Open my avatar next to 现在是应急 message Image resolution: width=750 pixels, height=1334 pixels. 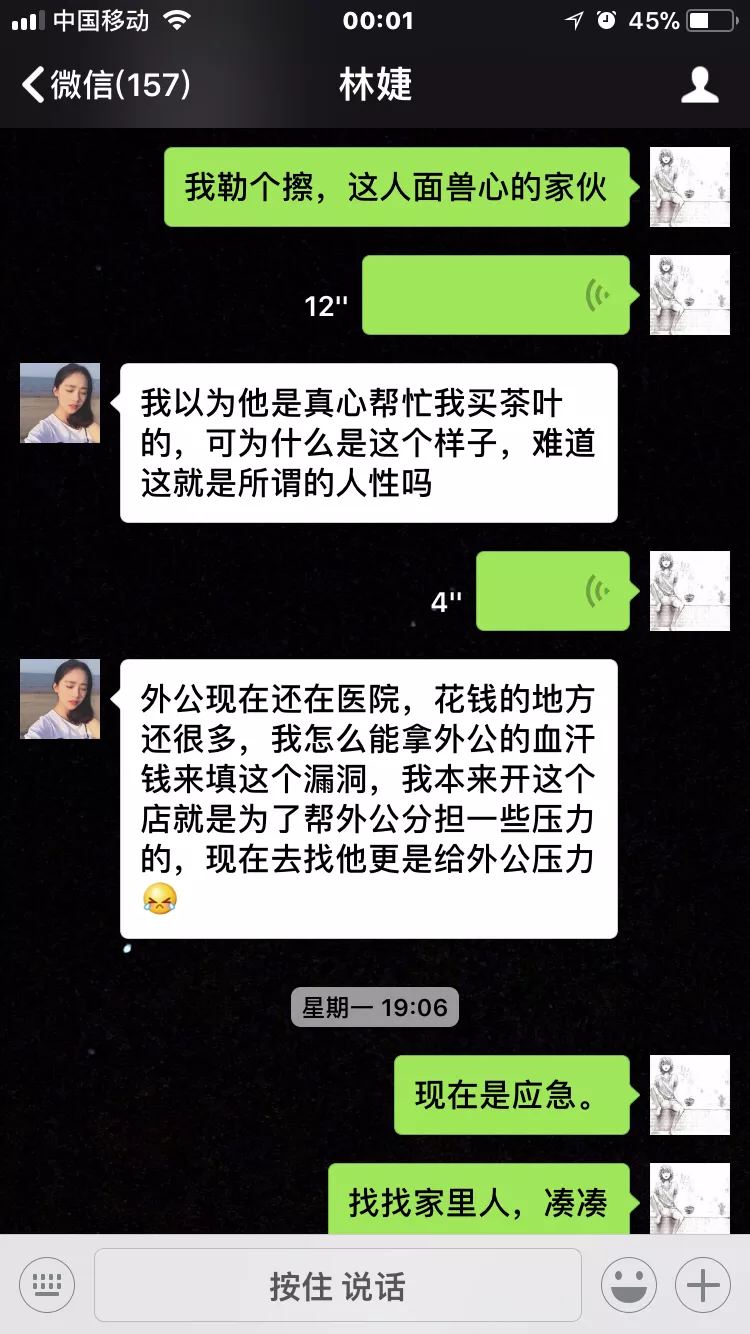pyautogui.click(x=689, y=1095)
